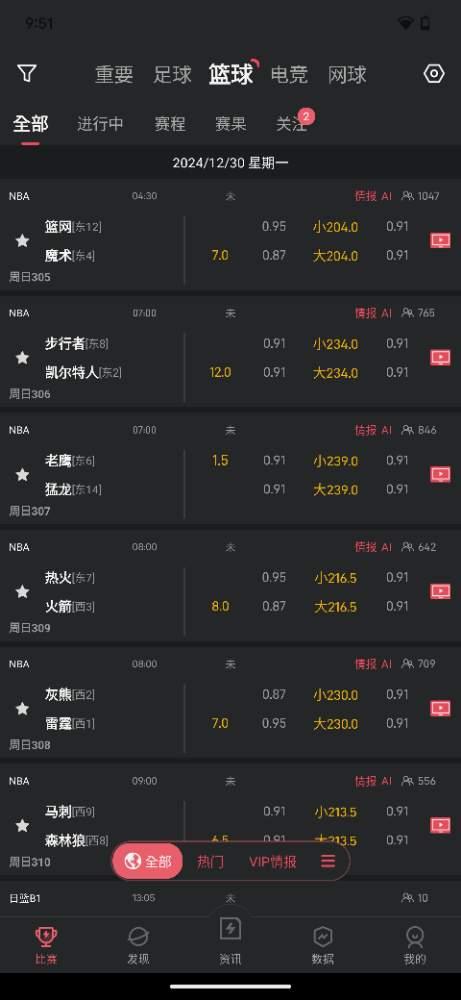
Task: Switch to the 重要 tab
Action: pyautogui.click(x=114, y=75)
